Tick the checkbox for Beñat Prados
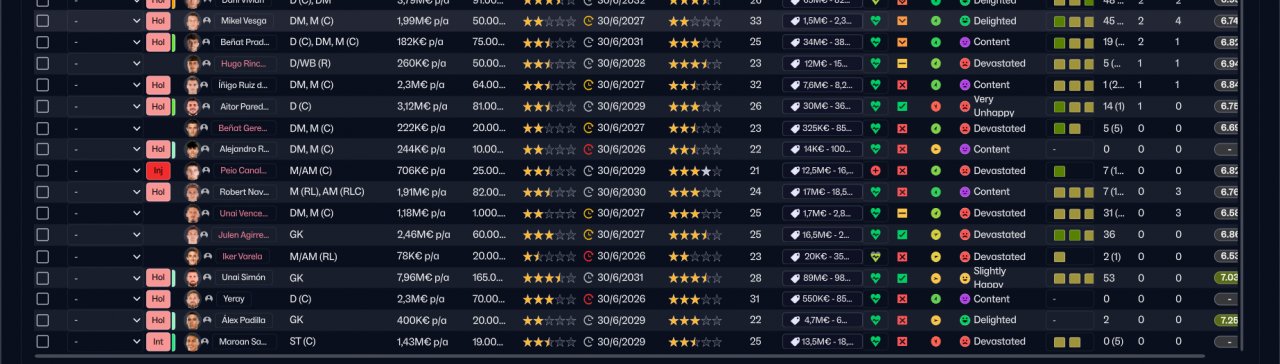Image resolution: width=1280 pixels, height=364 pixels. (42, 42)
